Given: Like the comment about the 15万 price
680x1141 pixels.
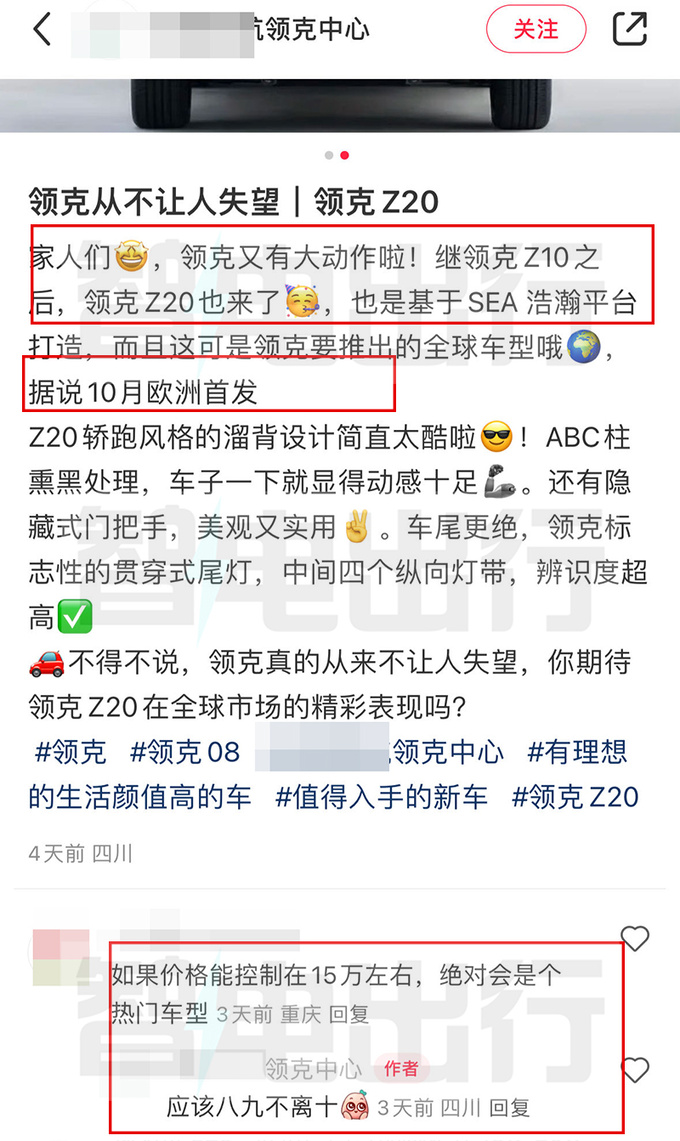Looking at the screenshot, I should 635,938.
